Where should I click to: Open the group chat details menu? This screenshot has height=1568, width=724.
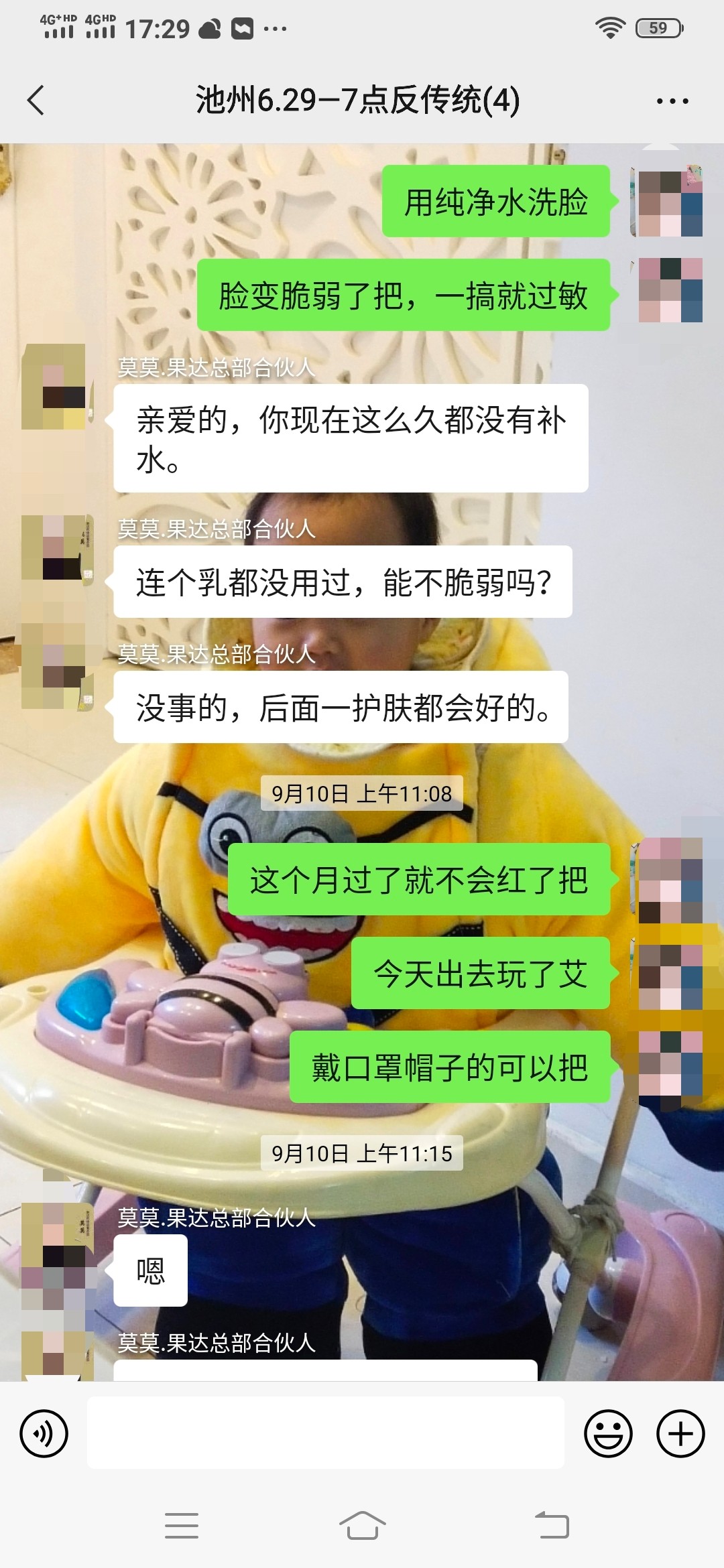coord(672,101)
